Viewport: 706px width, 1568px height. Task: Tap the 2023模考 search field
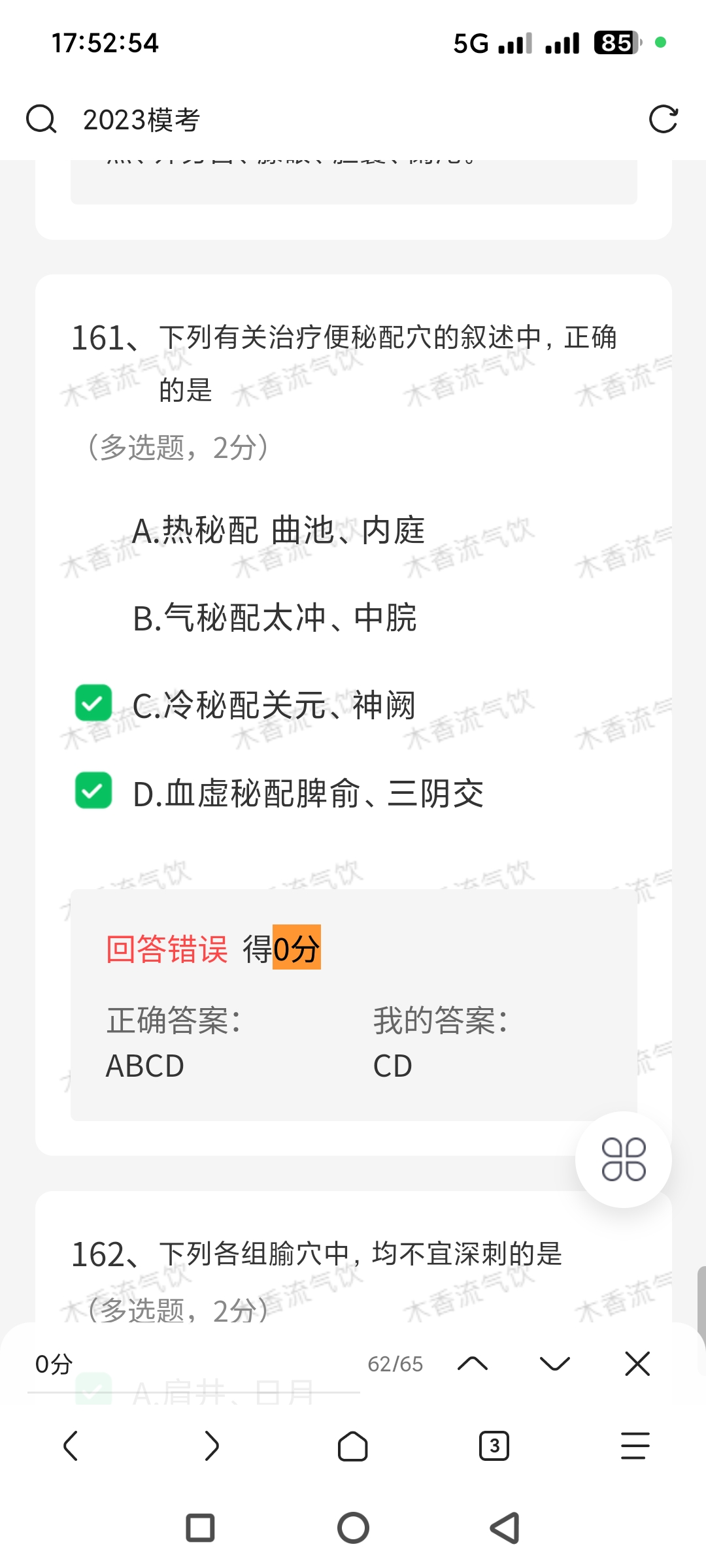(327, 120)
